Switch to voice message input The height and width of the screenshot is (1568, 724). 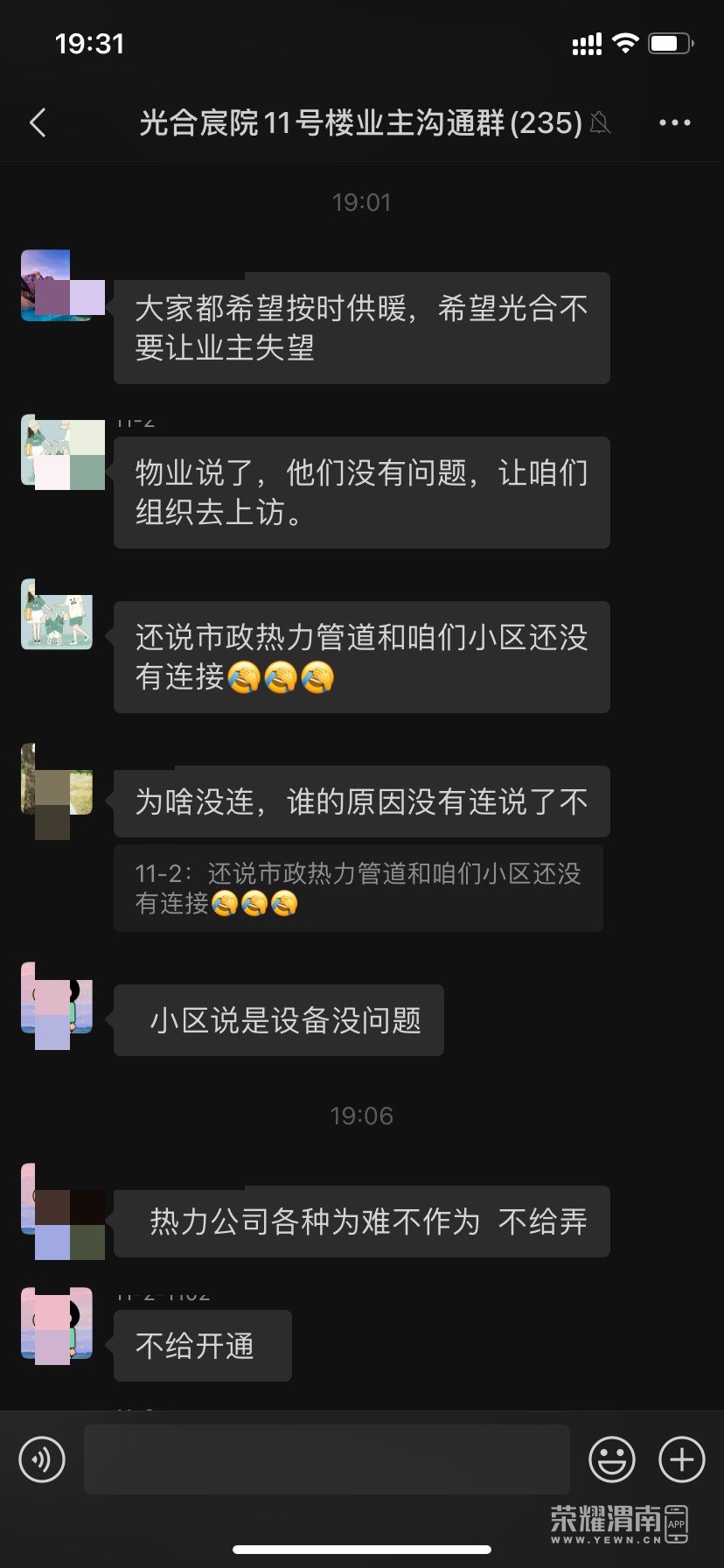tap(42, 1459)
